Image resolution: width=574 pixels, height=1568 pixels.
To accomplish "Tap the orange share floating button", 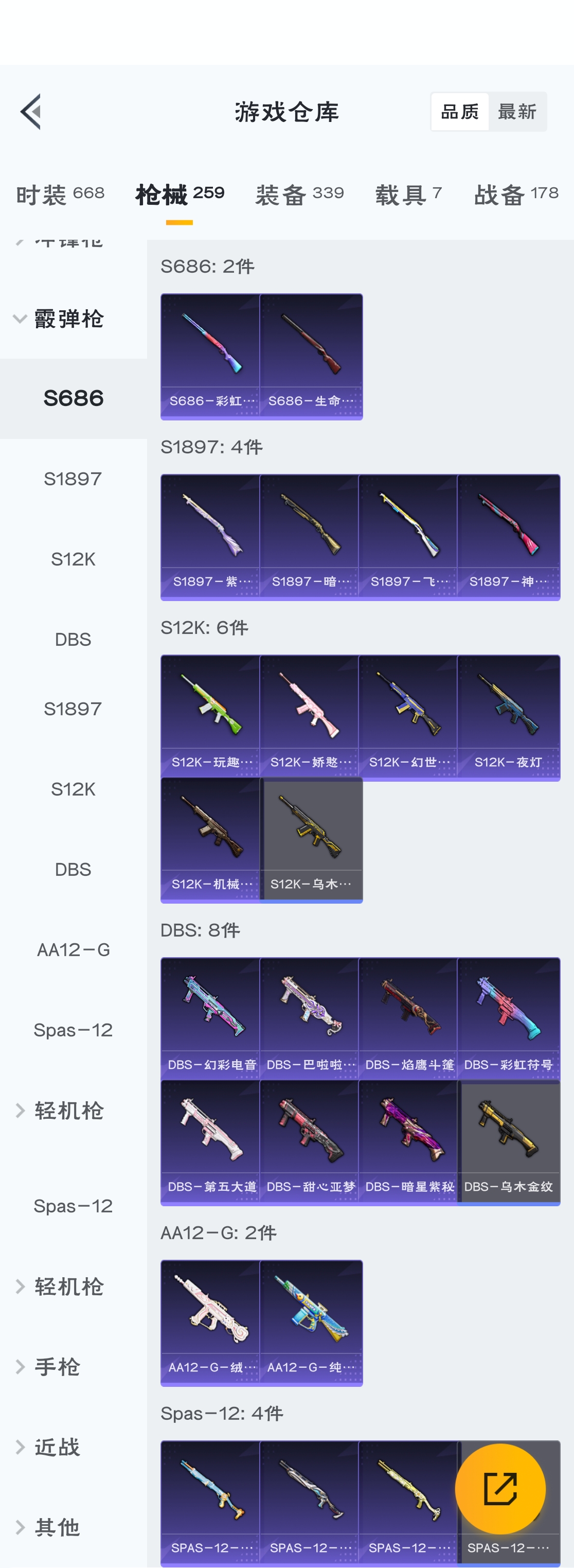I will [x=500, y=1489].
